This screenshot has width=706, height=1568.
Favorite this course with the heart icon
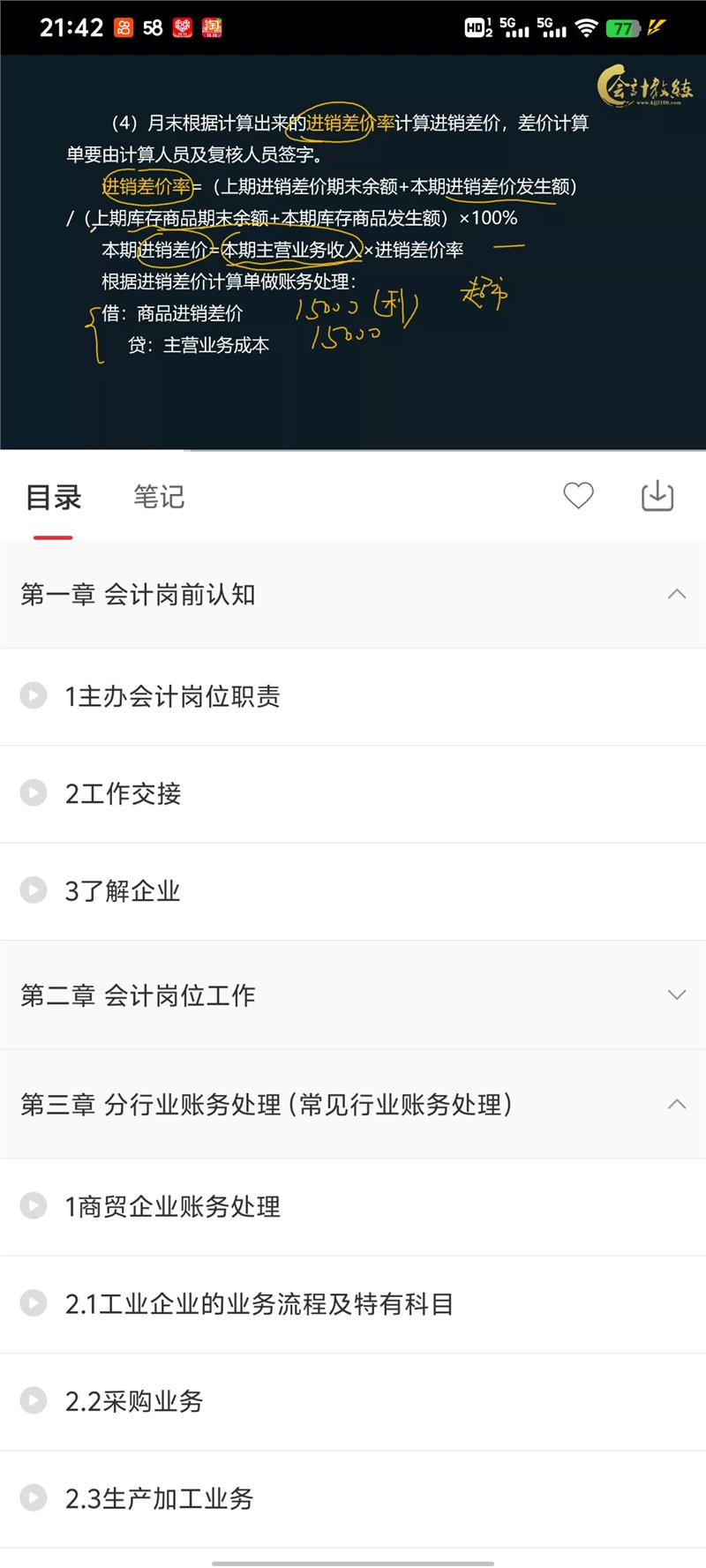point(579,496)
